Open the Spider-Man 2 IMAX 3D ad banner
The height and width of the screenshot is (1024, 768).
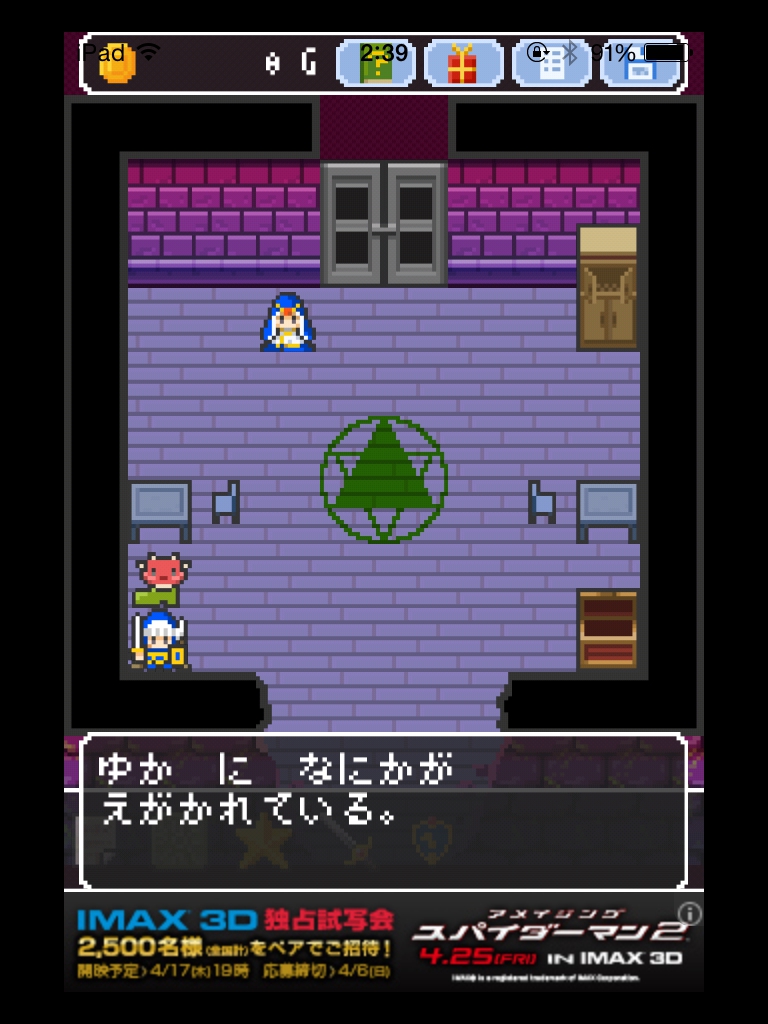tap(383, 941)
